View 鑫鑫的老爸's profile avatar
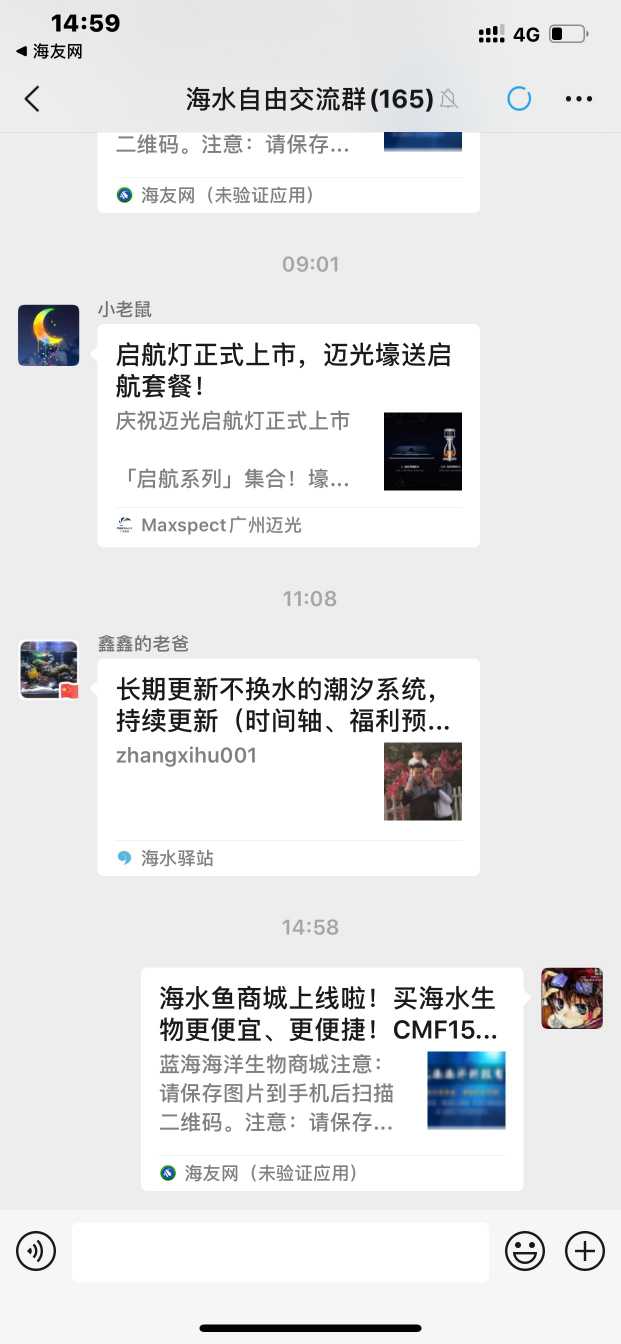This screenshot has height=1344, width=621. click(x=49, y=670)
